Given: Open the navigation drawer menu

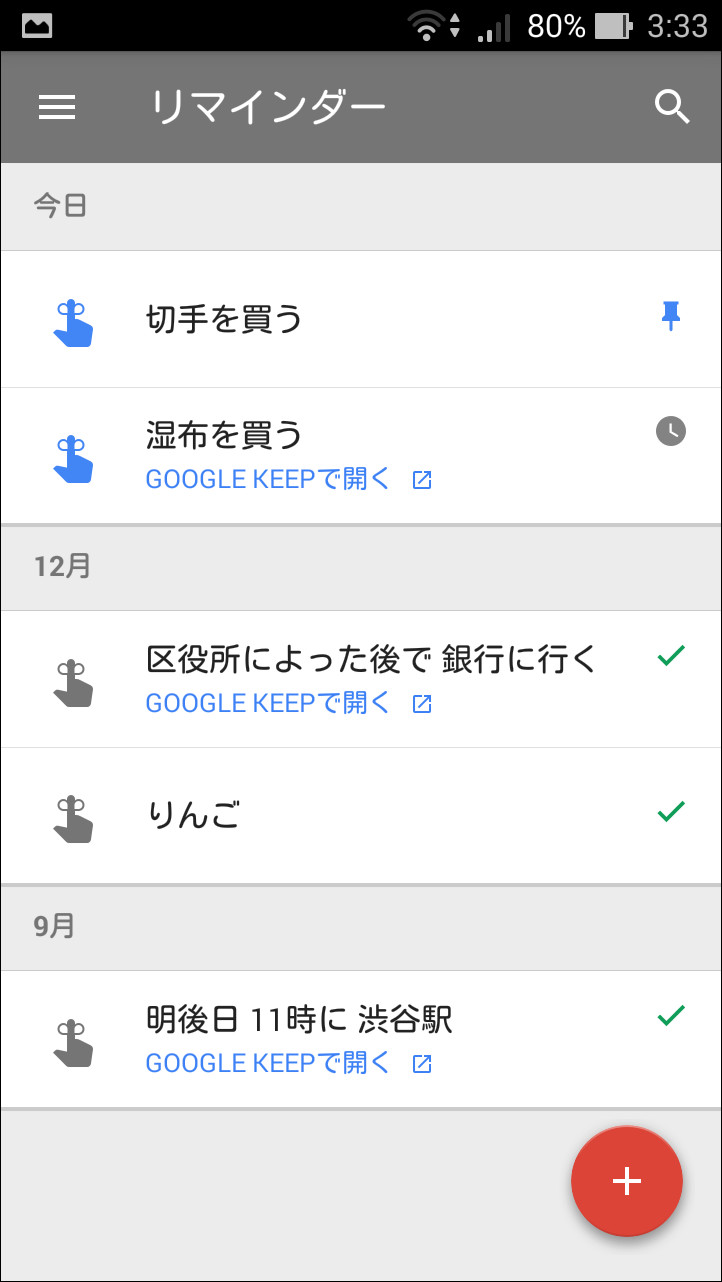Looking at the screenshot, I should (x=57, y=107).
